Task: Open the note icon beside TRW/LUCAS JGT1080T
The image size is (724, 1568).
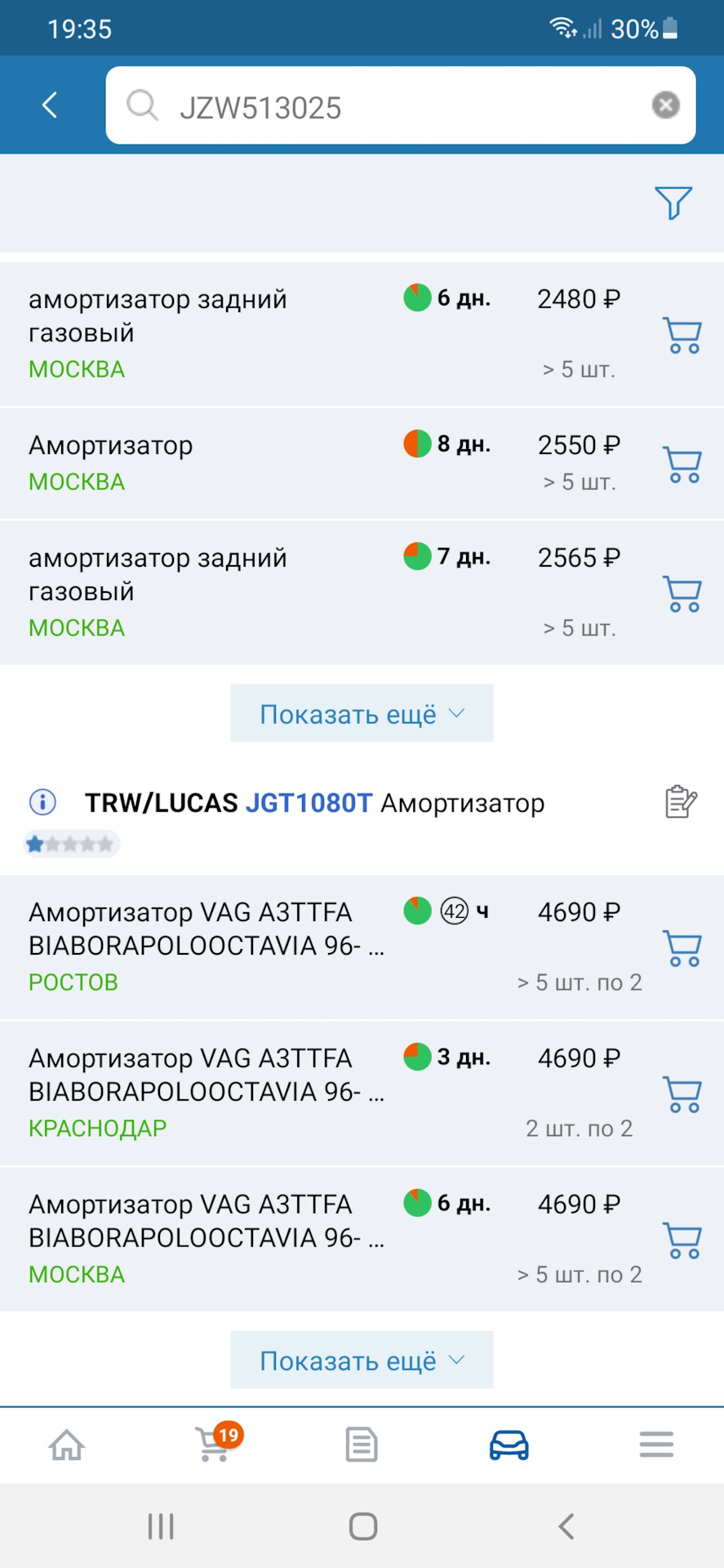Action: click(x=680, y=802)
